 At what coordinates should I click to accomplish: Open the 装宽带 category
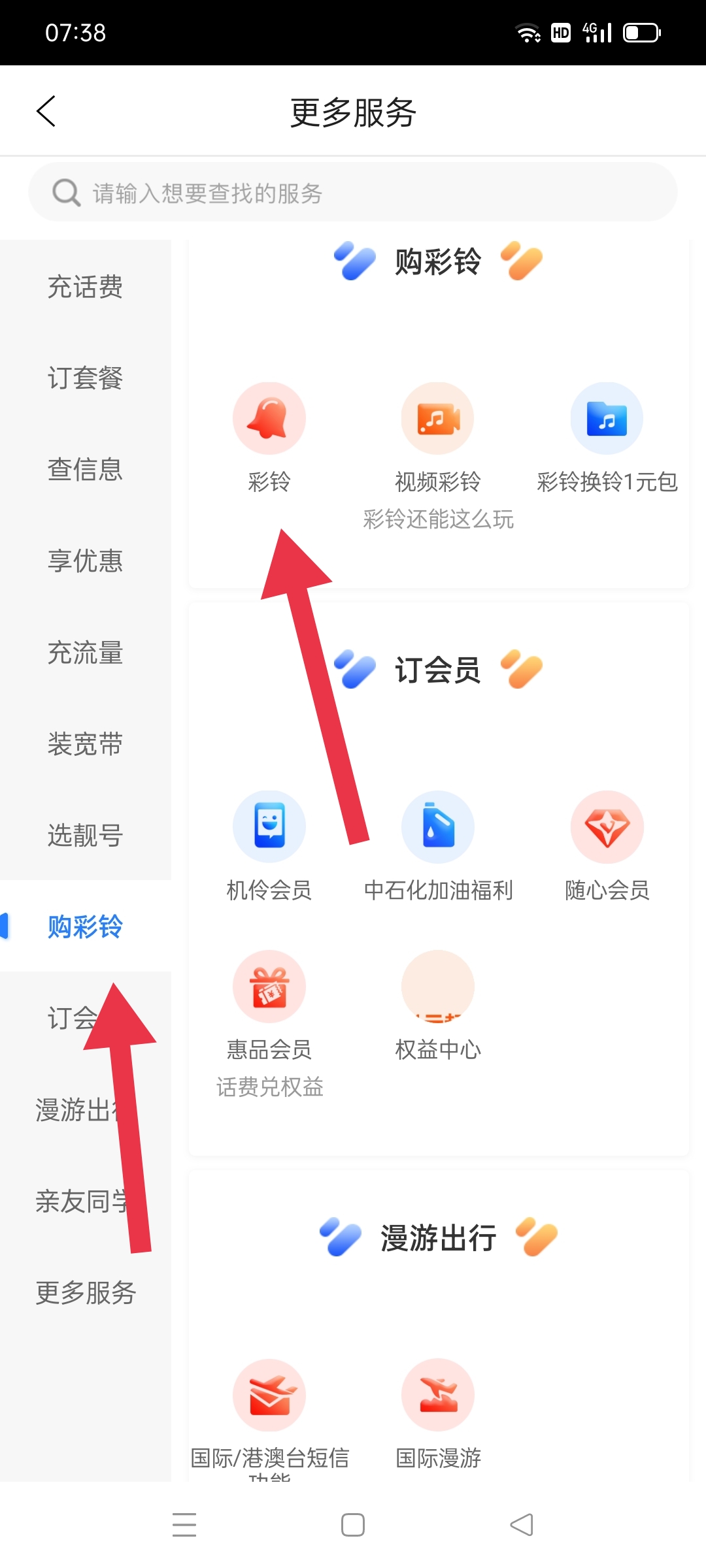86,743
